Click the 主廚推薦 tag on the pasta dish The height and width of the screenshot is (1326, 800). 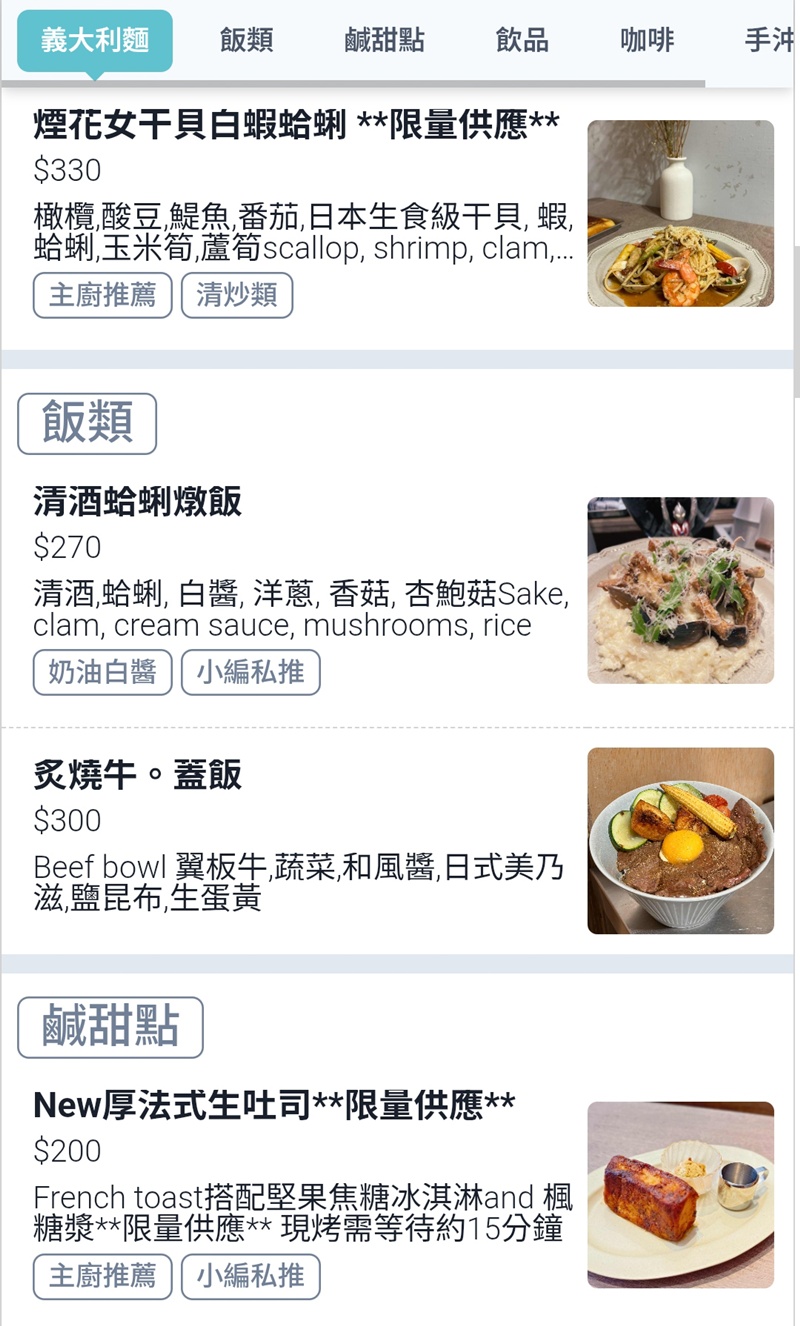coord(102,295)
